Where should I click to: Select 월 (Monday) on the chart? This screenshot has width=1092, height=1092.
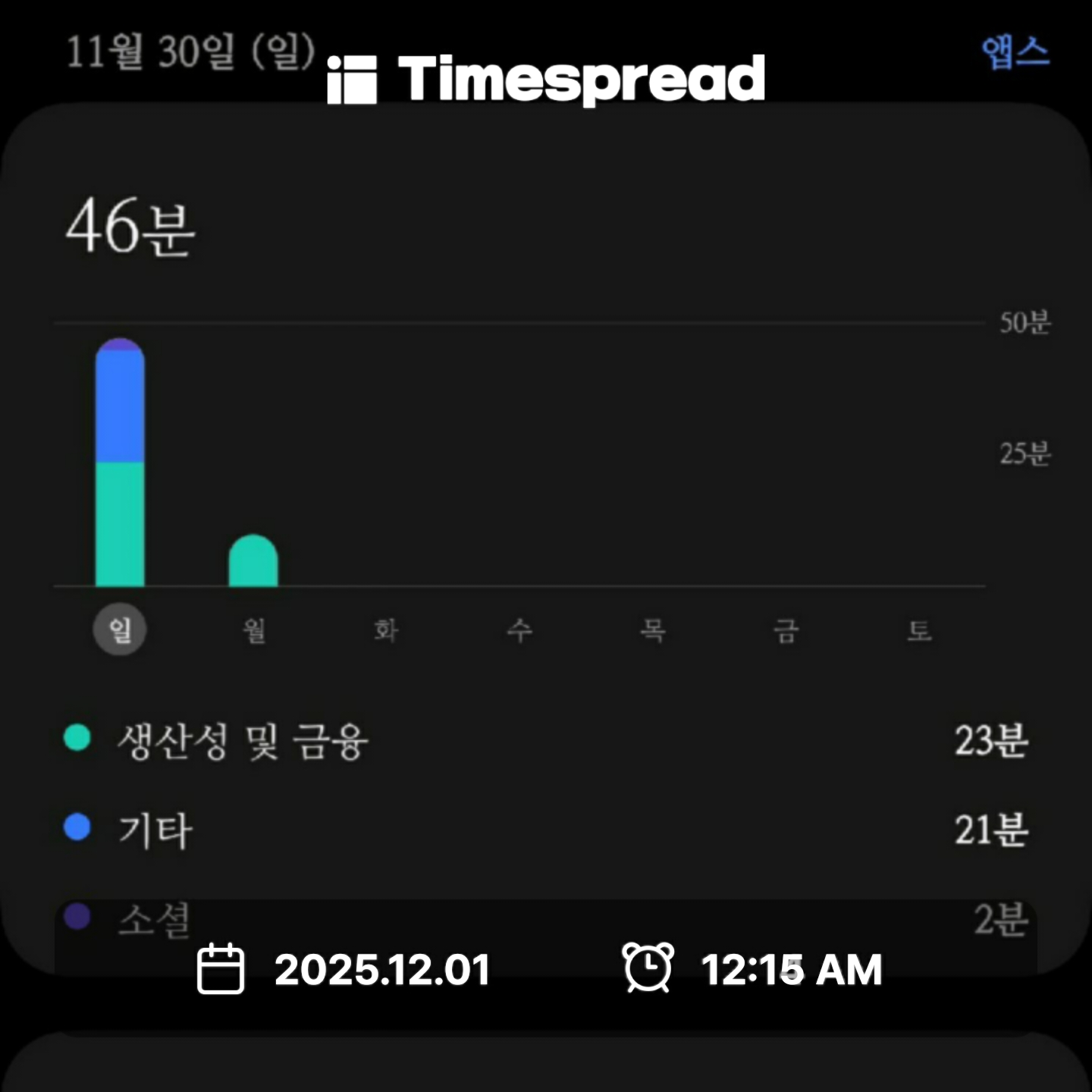pyautogui.click(x=253, y=629)
